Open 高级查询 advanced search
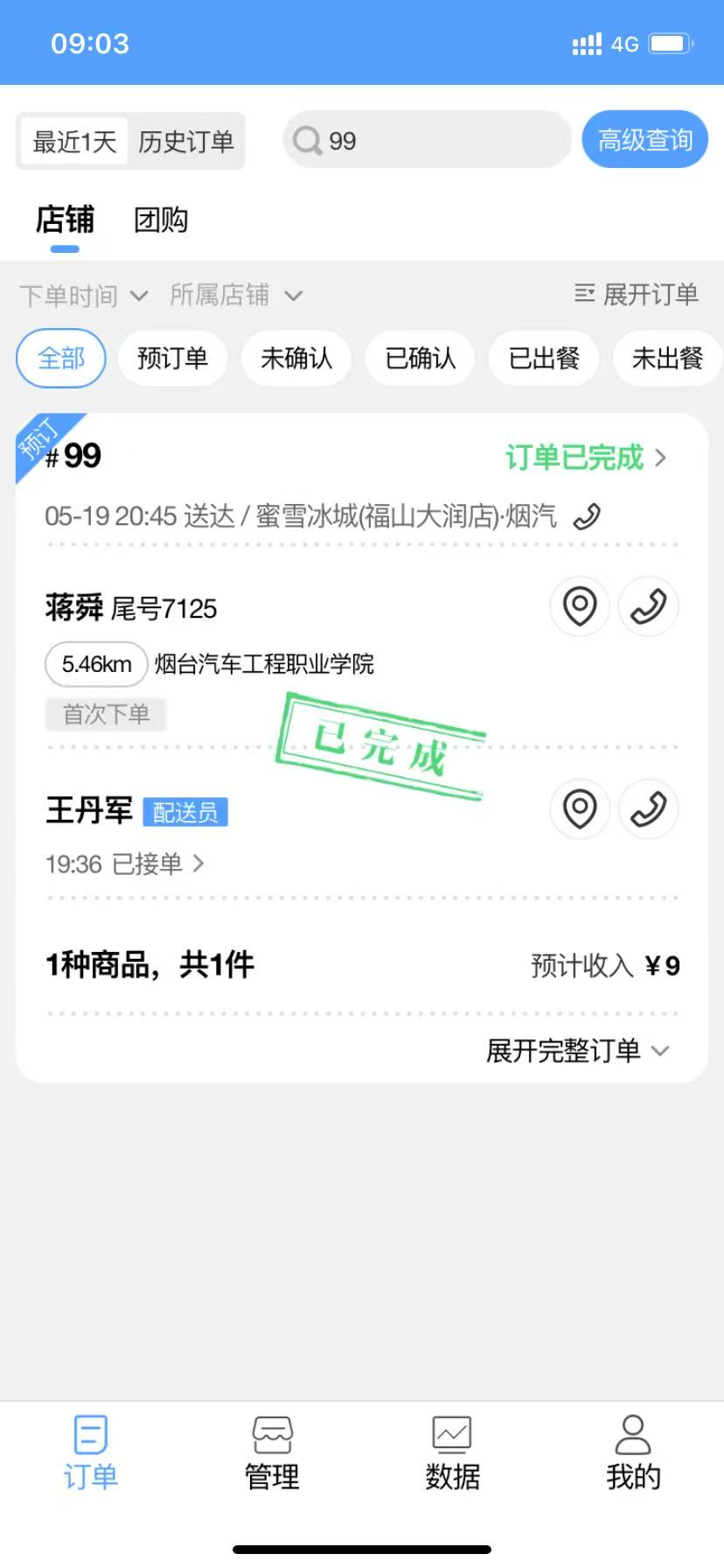Viewport: 724px width, 1568px height. (x=644, y=140)
